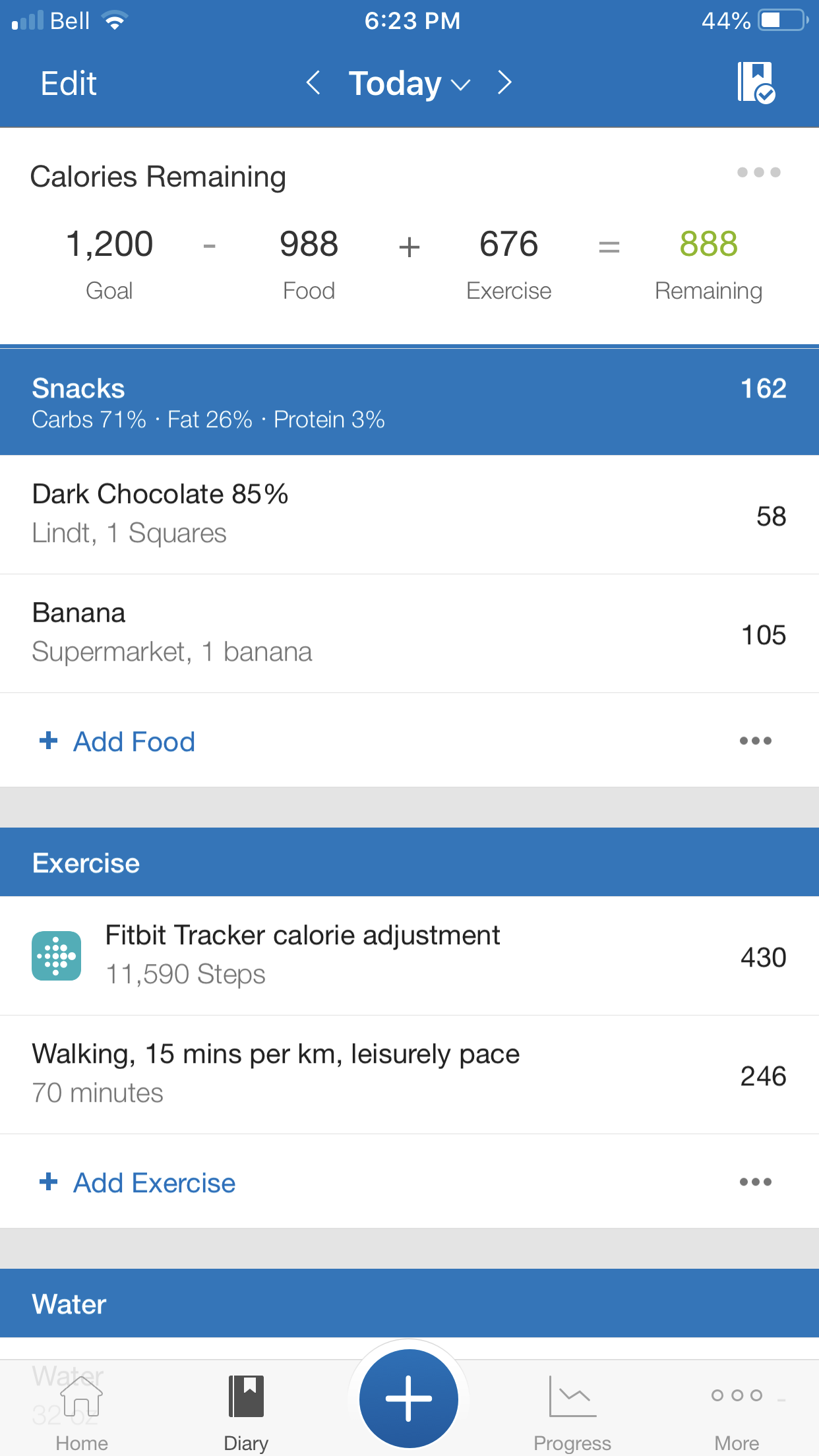This screenshot has height=1456, width=819.
Task: Open more options beside Add Food
Action: [x=755, y=741]
